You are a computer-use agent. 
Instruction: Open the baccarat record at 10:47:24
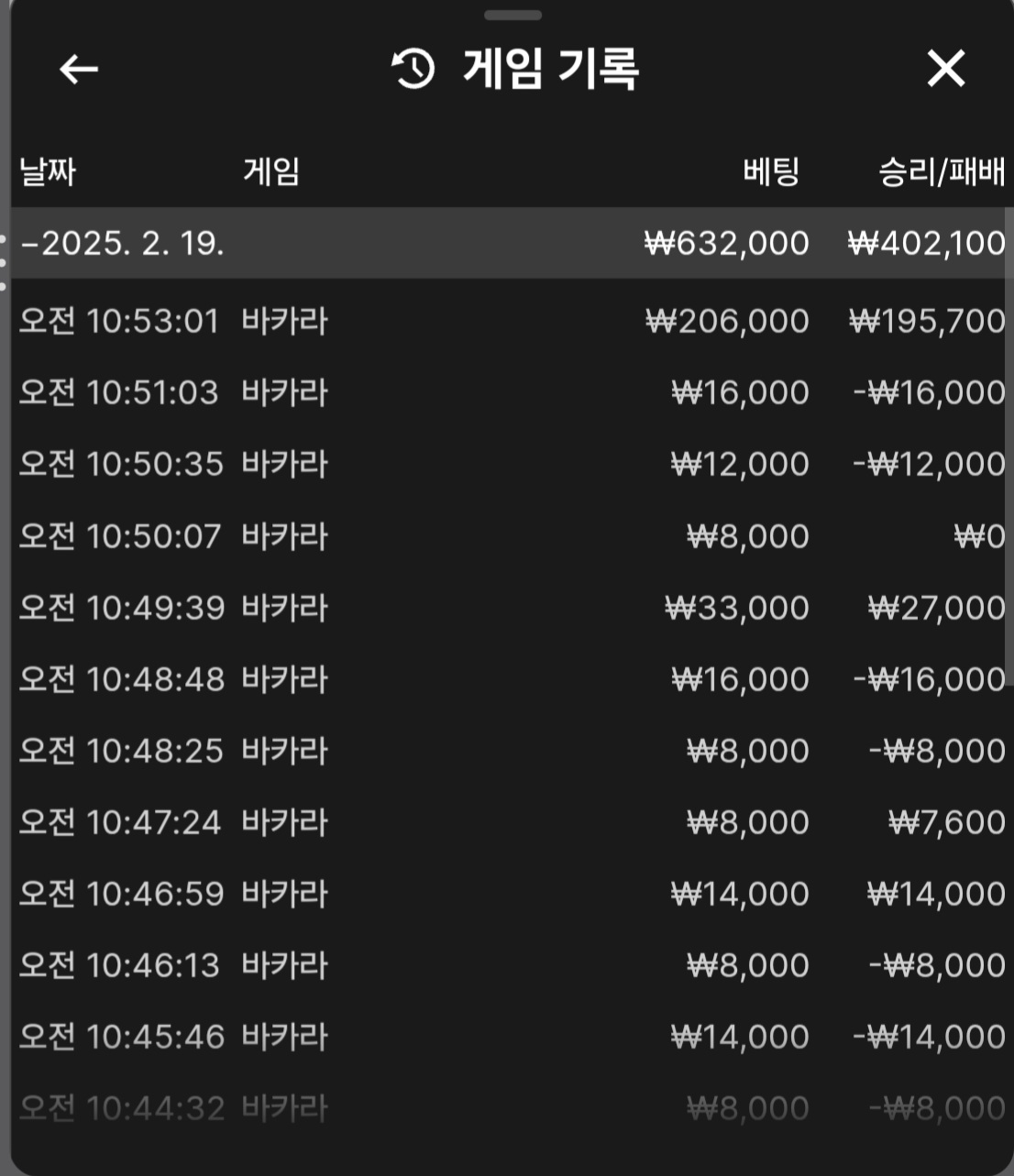pyautogui.click(x=510, y=822)
